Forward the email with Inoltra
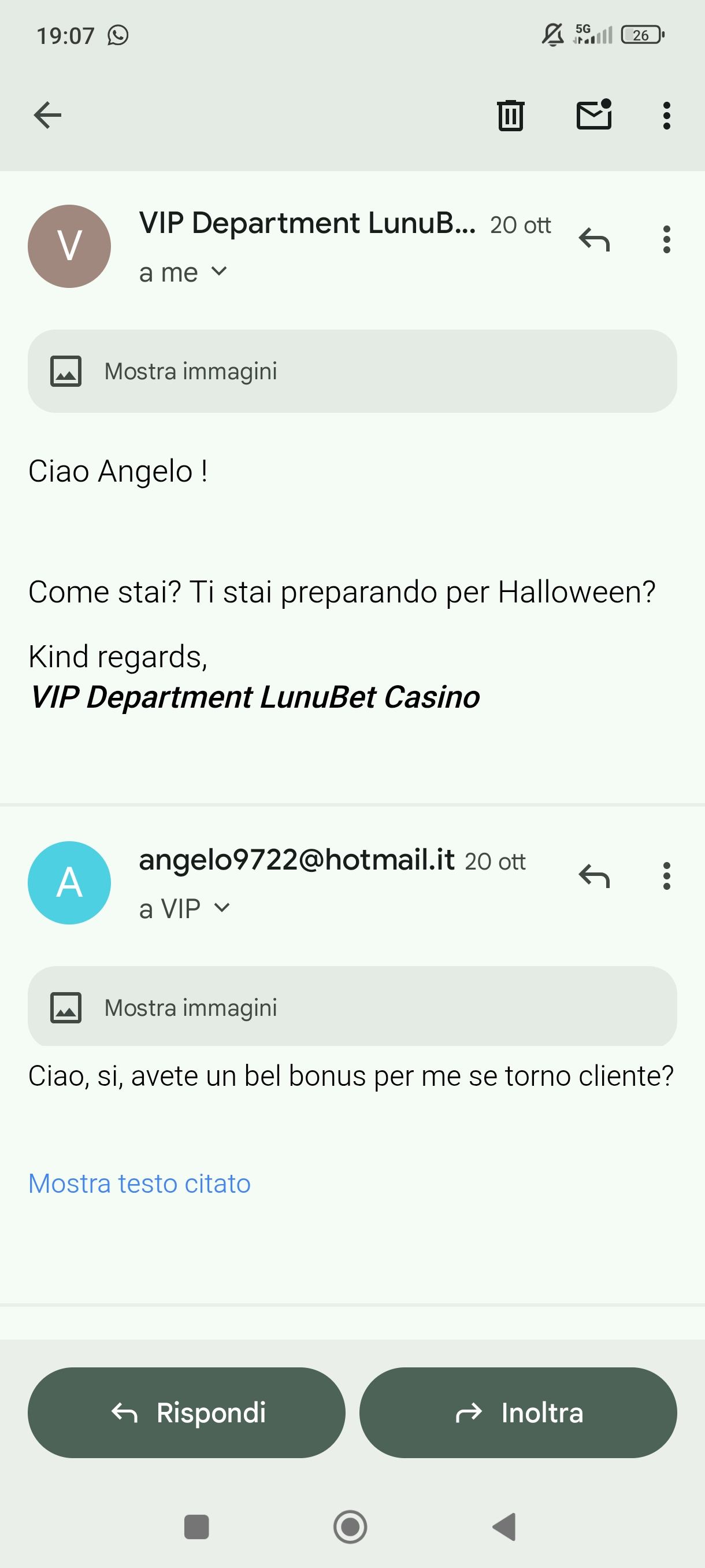This screenshot has height=1568, width=705. pos(518,1412)
